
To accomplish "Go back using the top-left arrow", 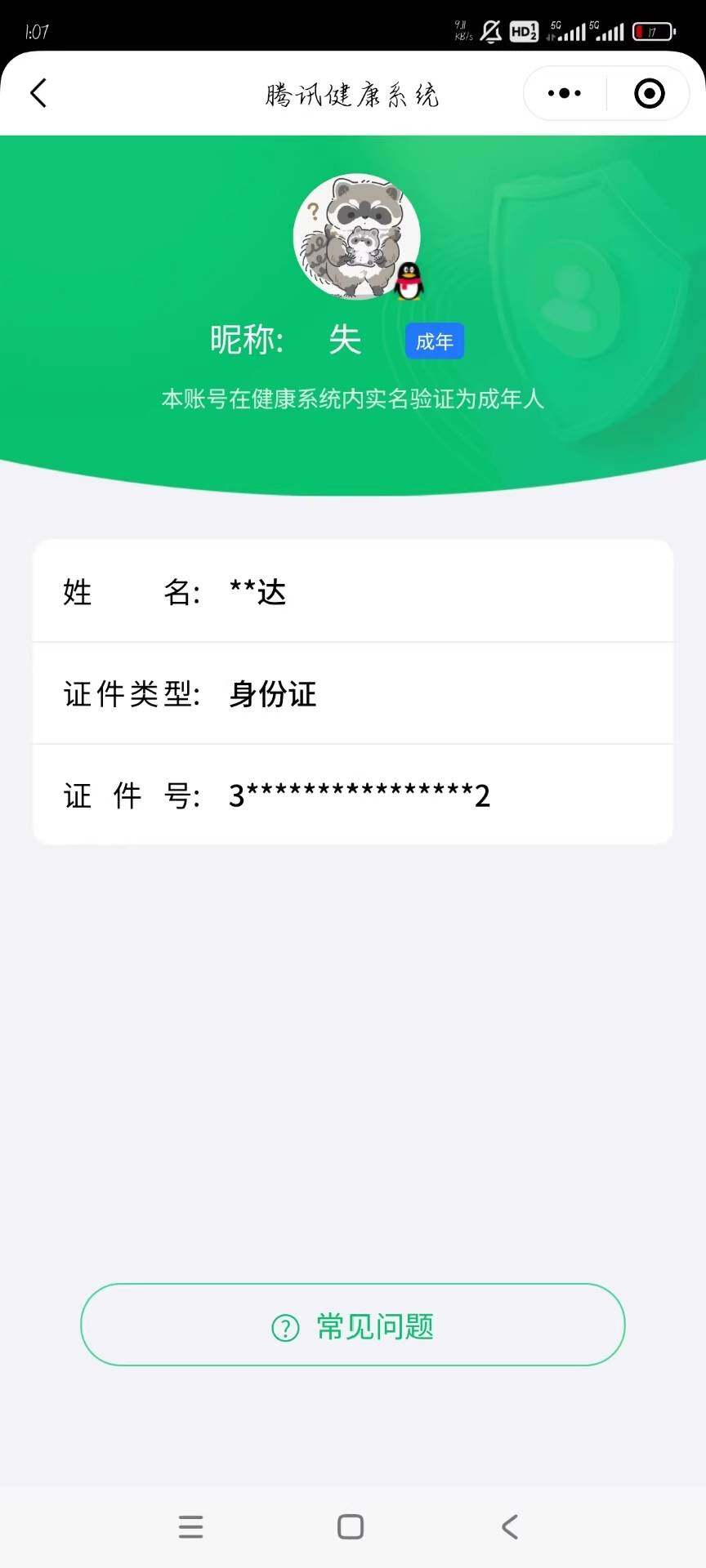I will [x=38, y=93].
